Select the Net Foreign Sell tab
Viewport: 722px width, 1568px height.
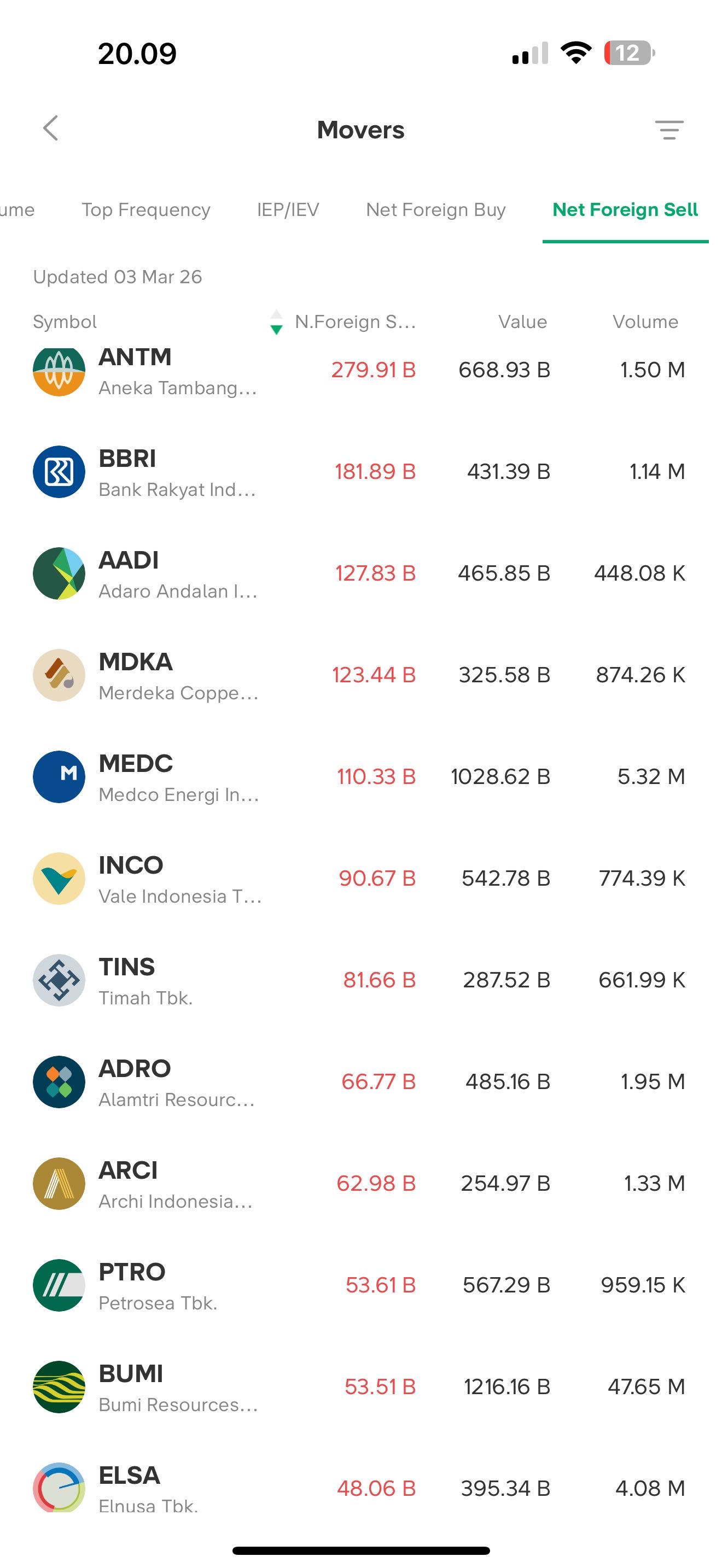click(625, 210)
